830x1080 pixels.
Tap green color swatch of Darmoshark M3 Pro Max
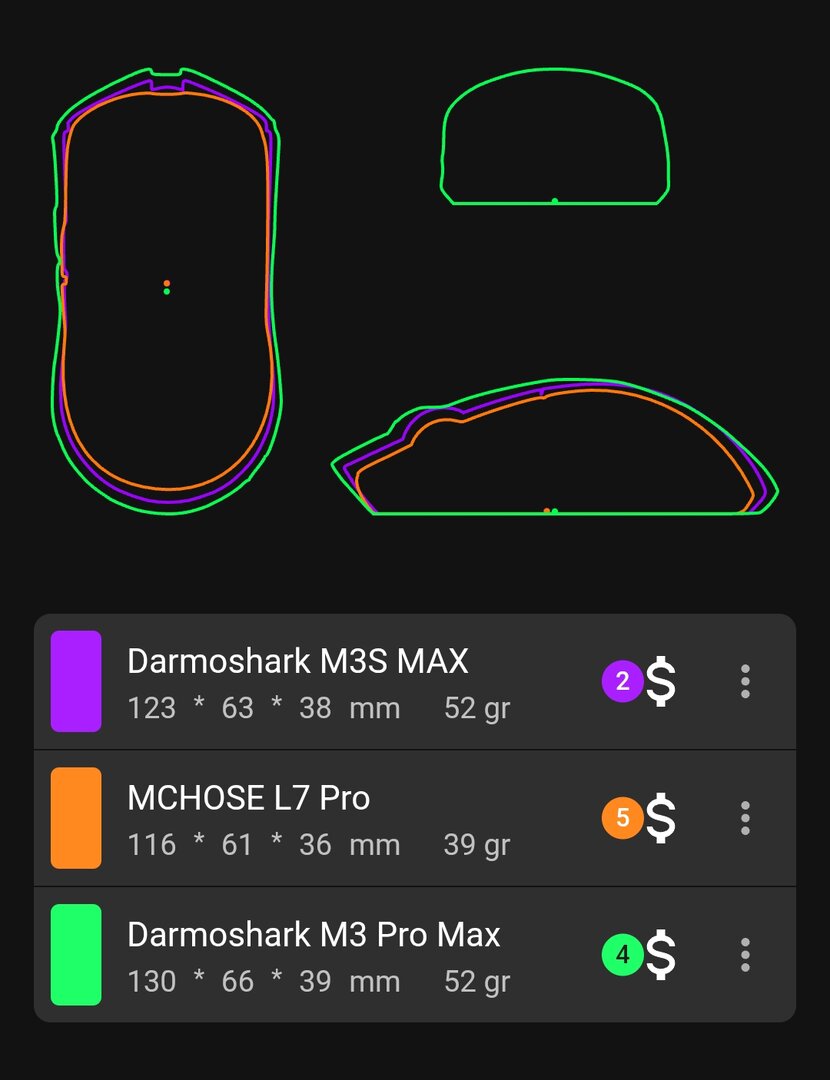click(x=76, y=955)
